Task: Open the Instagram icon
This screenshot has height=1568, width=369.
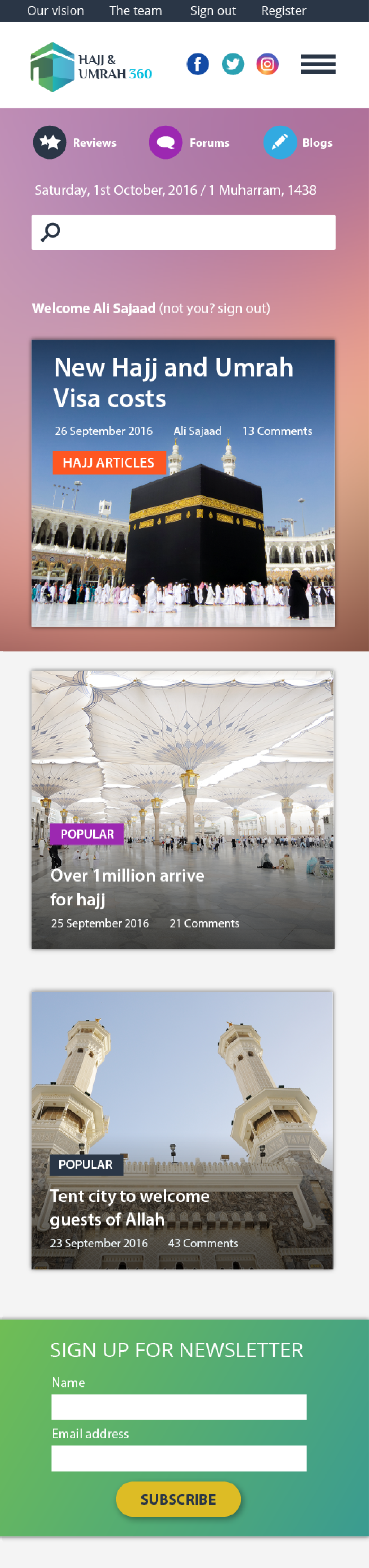Action: pyautogui.click(x=267, y=64)
